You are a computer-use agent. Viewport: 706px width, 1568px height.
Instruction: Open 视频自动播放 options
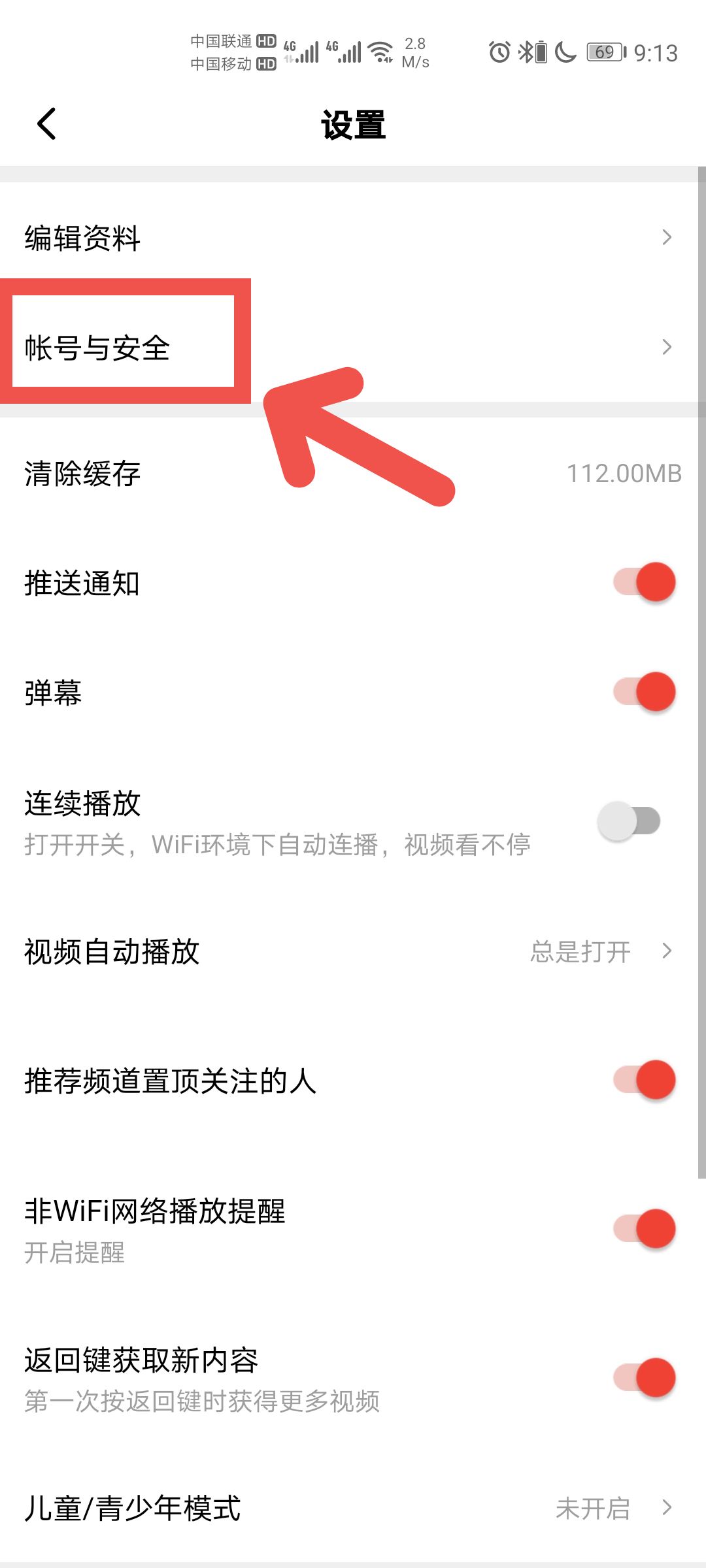point(353,951)
